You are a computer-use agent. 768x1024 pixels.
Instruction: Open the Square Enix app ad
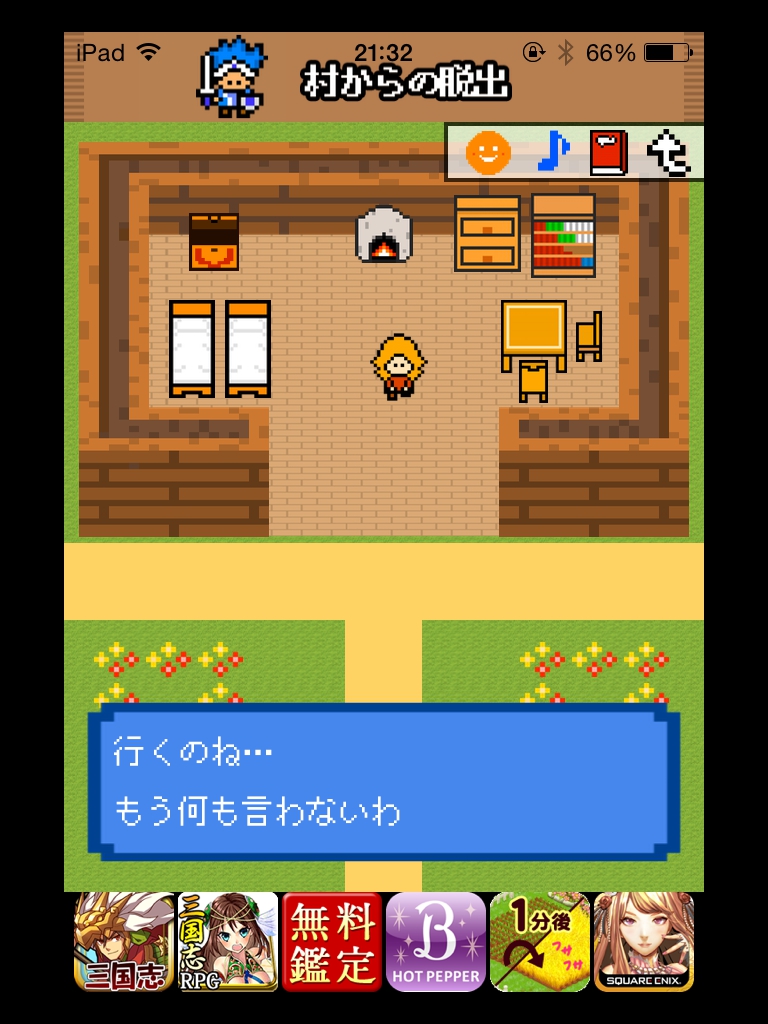(x=644, y=942)
